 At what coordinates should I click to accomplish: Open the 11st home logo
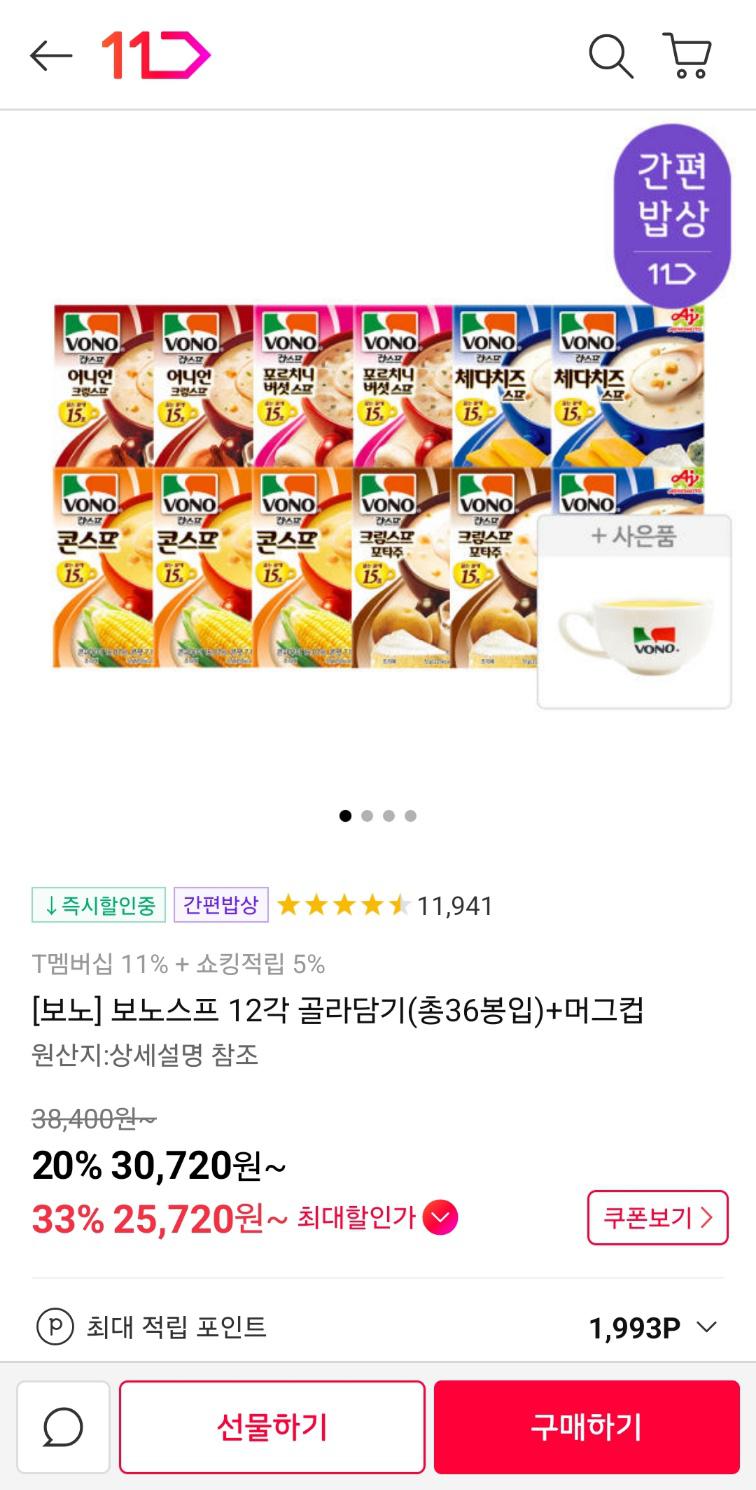point(156,56)
